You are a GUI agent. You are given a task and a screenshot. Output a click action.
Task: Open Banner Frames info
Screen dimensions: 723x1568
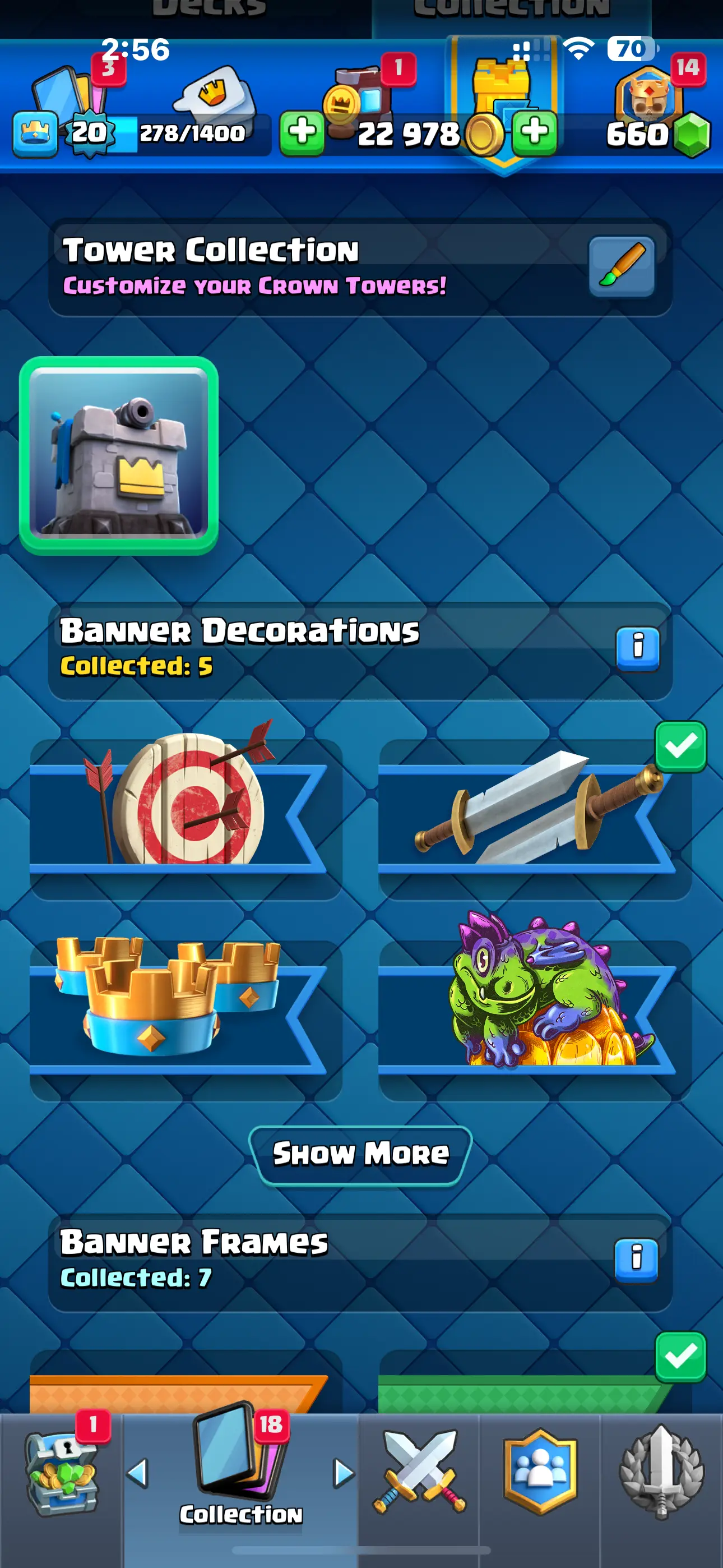(x=636, y=1259)
